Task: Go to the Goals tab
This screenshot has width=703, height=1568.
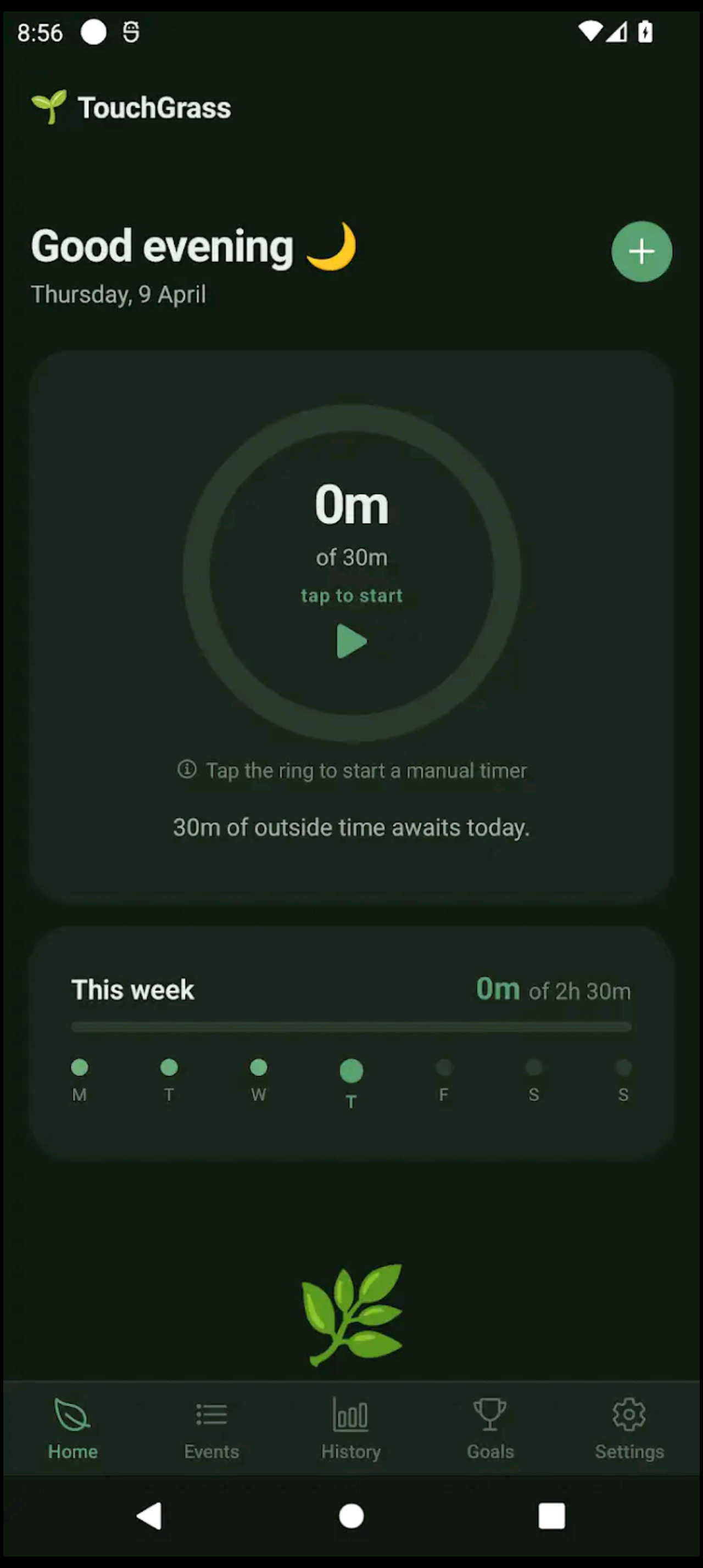Action: [x=490, y=1428]
